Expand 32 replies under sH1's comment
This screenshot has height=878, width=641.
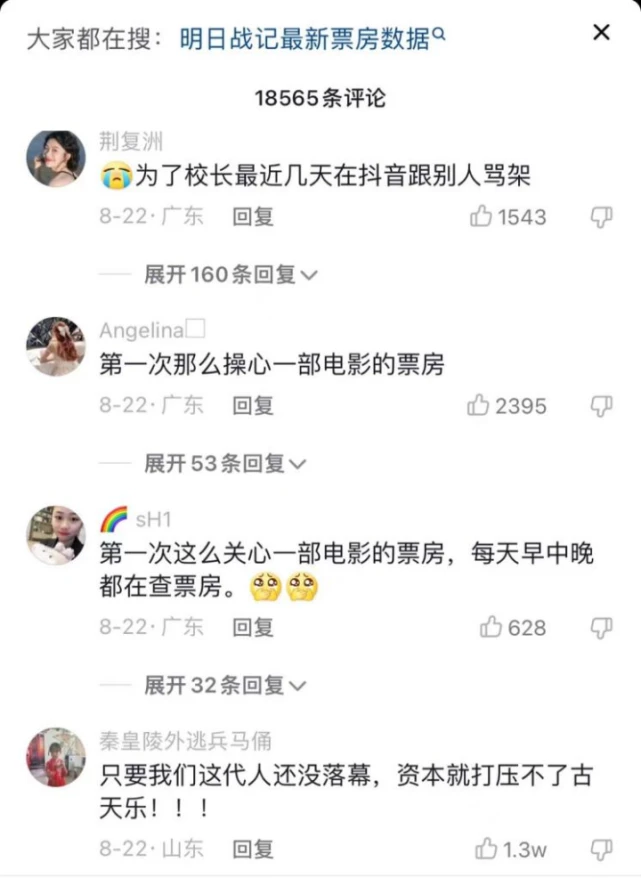225,685
